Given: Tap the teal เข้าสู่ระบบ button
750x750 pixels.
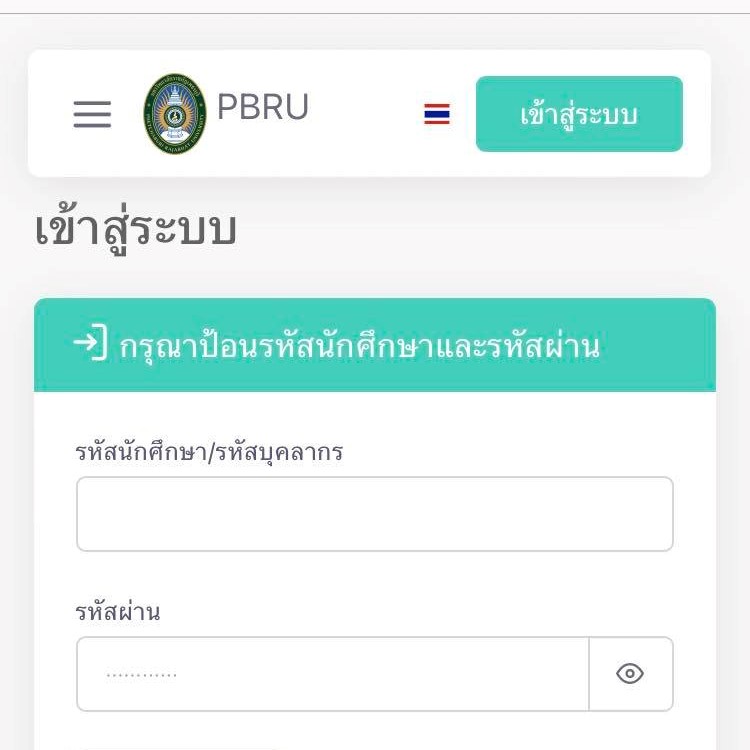Looking at the screenshot, I should tap(579, 114).
